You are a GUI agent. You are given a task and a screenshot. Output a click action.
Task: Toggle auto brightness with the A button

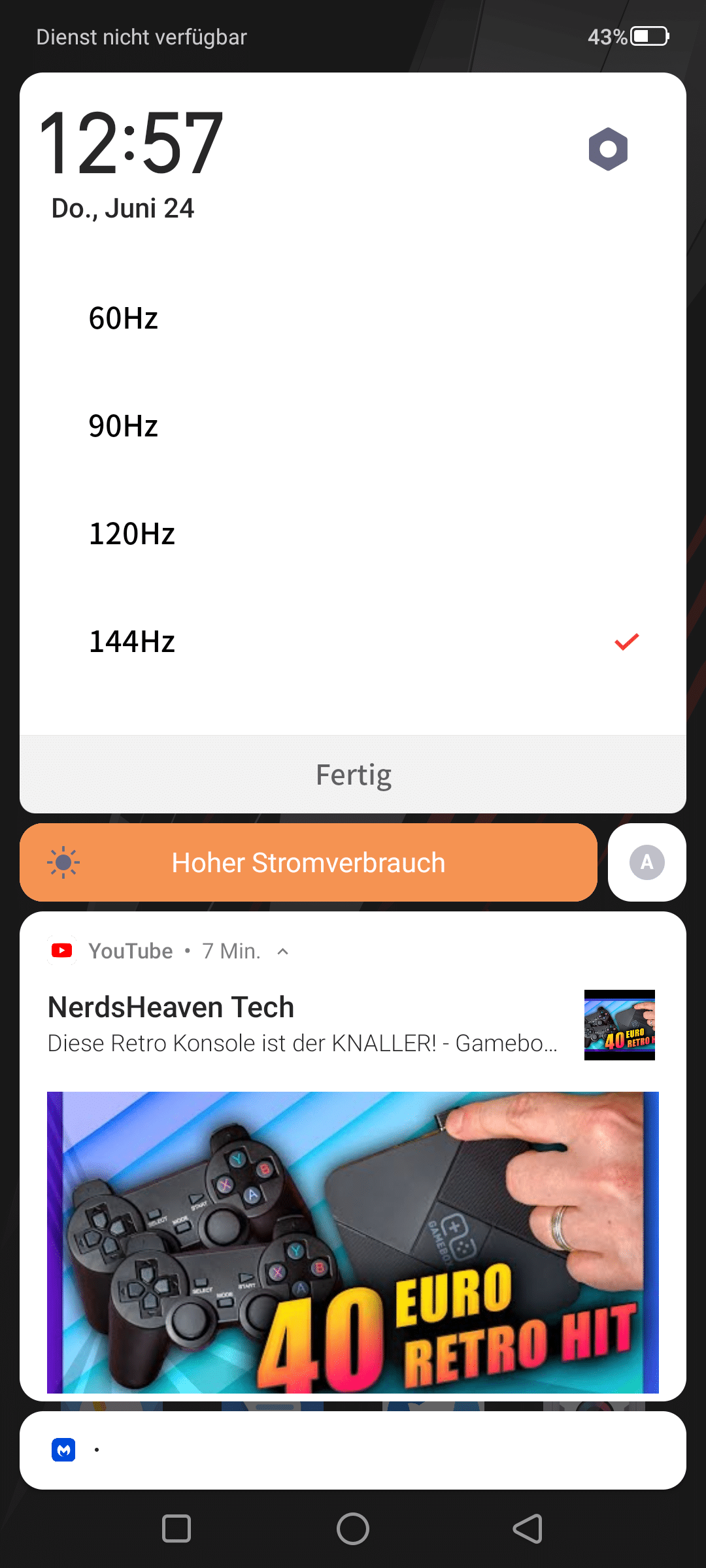click(x=647, y=862)
